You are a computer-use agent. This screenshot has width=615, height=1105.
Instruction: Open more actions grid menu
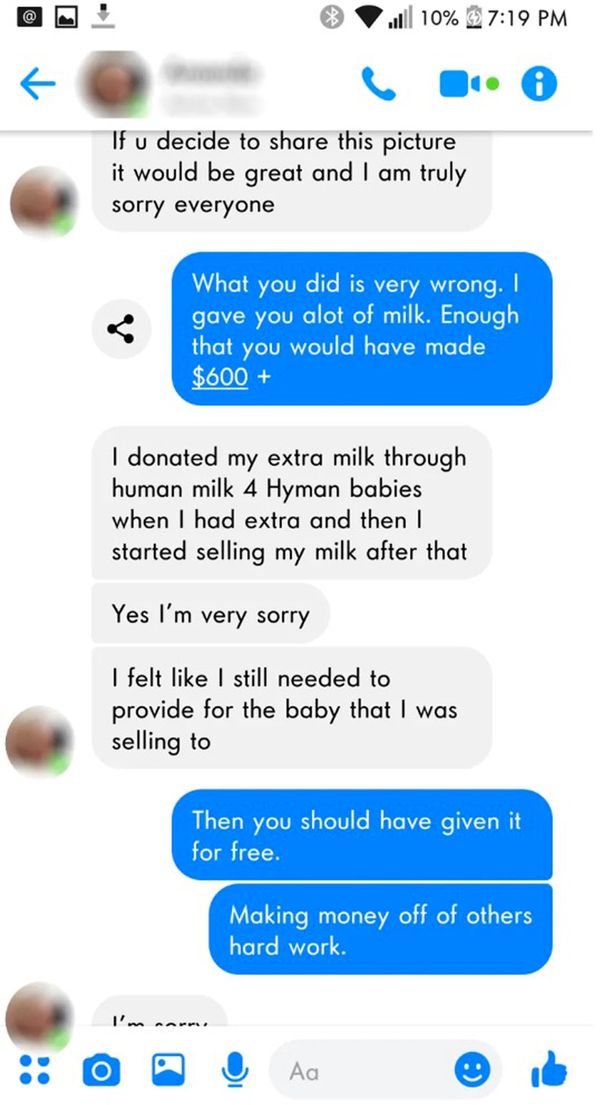pos(36,1070)
